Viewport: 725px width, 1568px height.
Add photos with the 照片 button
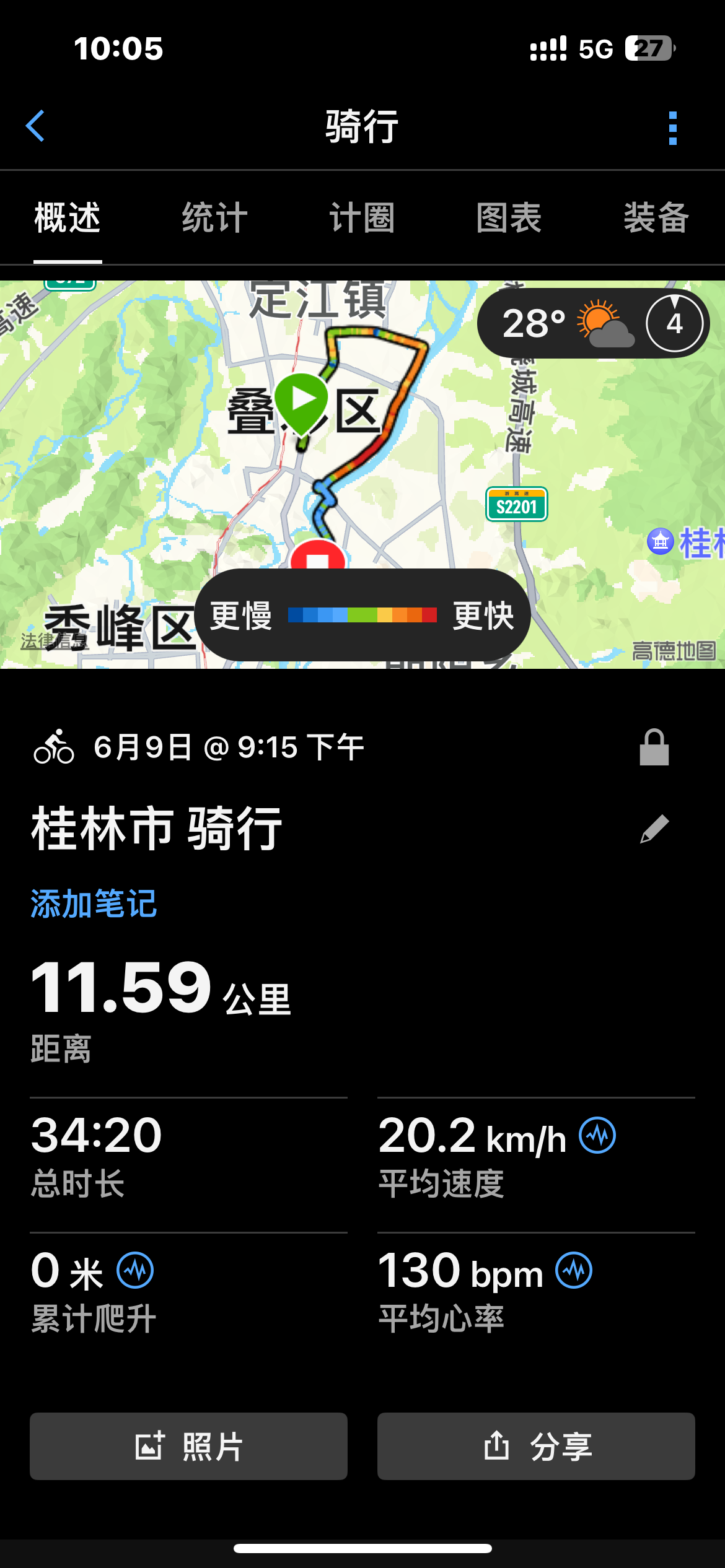(x=188, y=1447)
